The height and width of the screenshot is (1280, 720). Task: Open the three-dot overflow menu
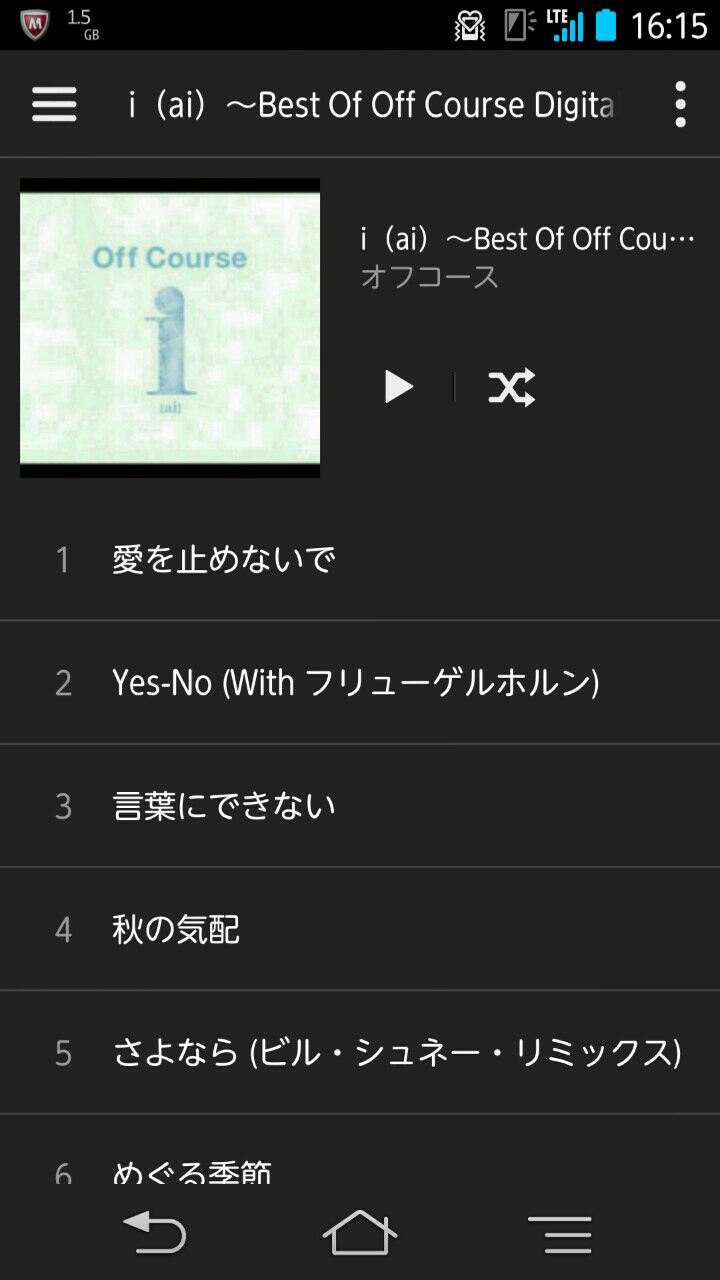pos(680,104)
